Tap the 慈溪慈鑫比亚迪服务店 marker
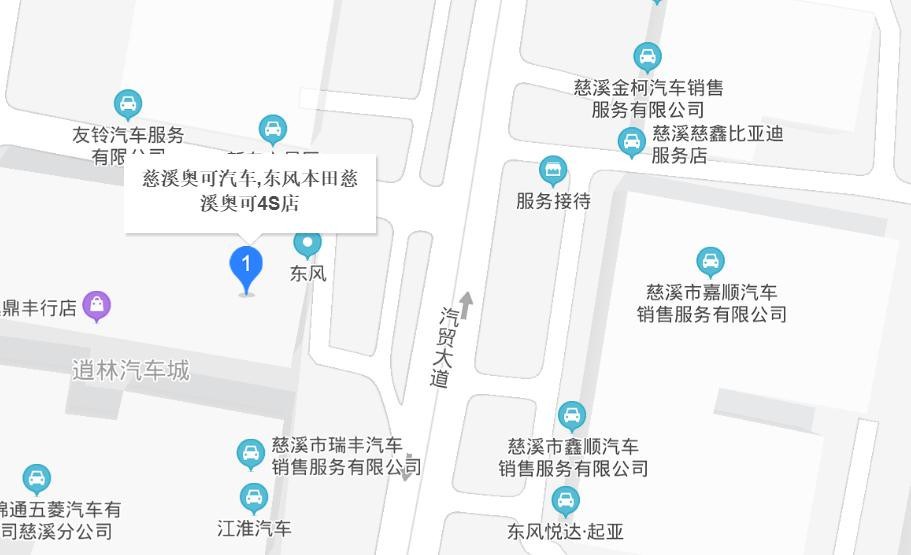This screenshot has width=911, height=555. 631,142
